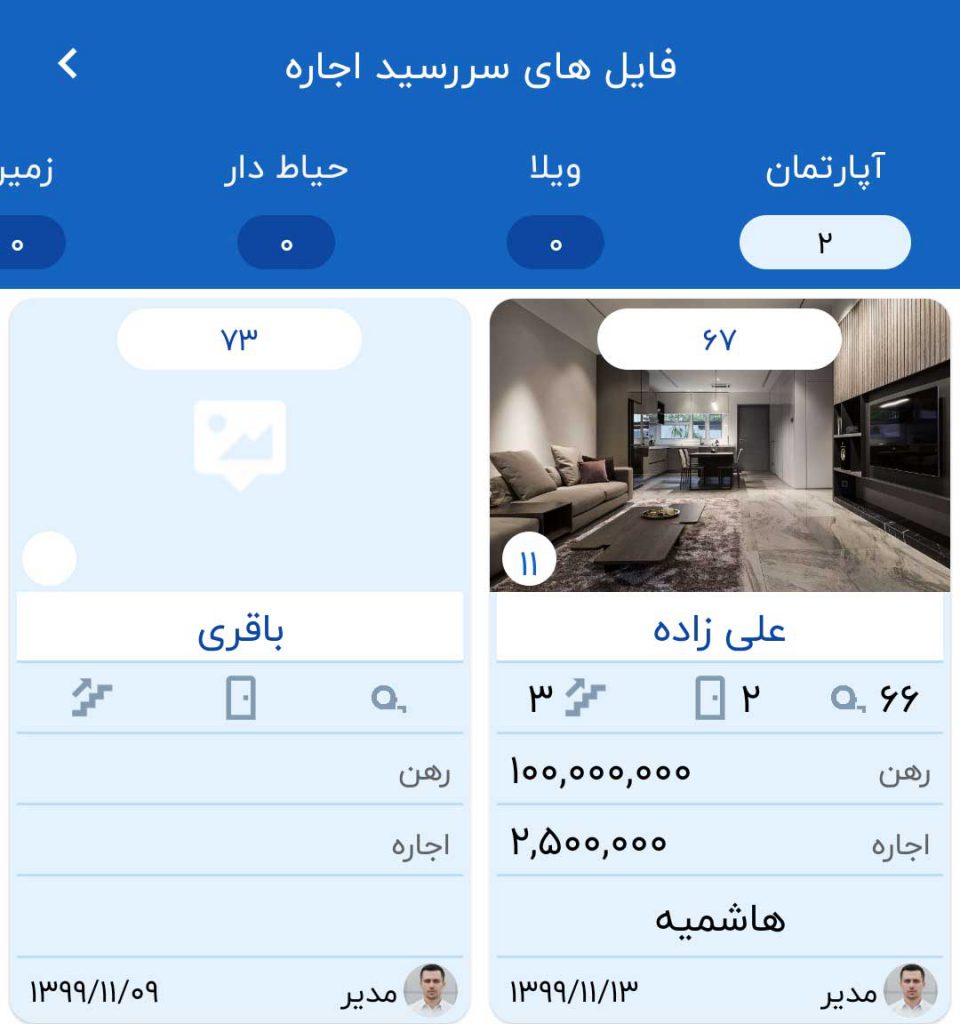
Task: Open the listing card for باقری
Action: click(240, 630)
